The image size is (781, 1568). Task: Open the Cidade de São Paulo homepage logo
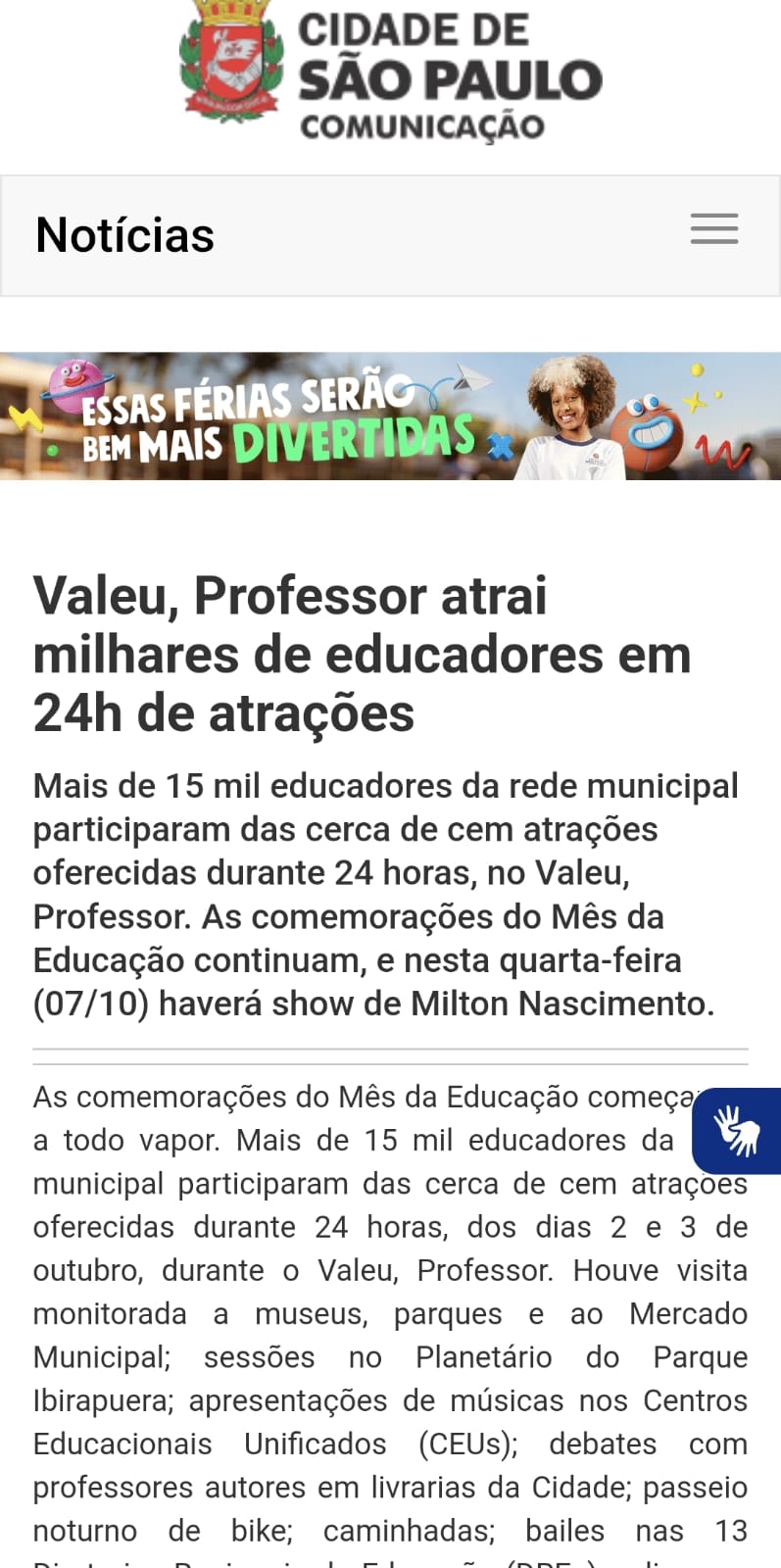point(390,69)
